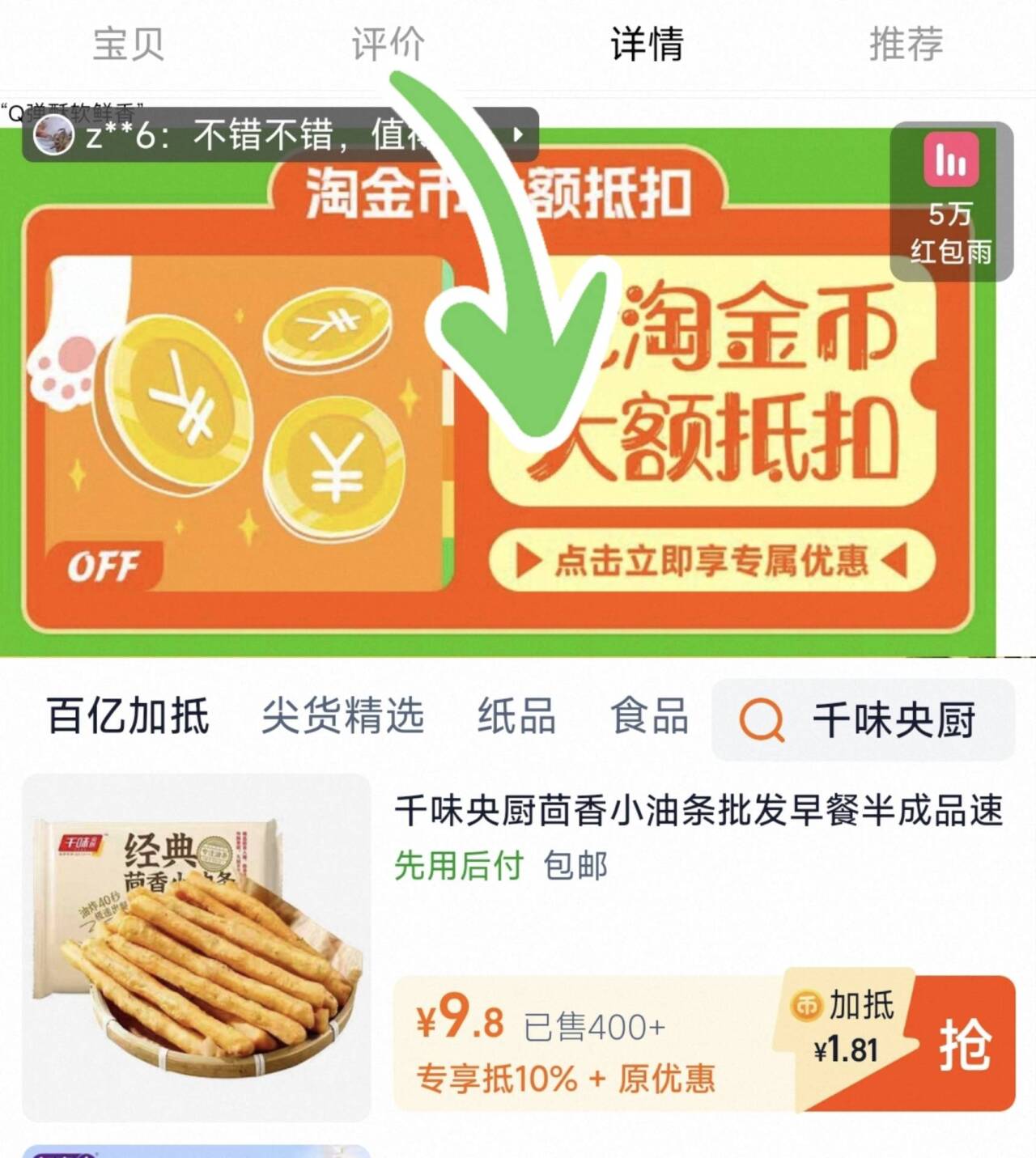Tap 点击立即享专属优惠 on the banner

click(711, 561)
